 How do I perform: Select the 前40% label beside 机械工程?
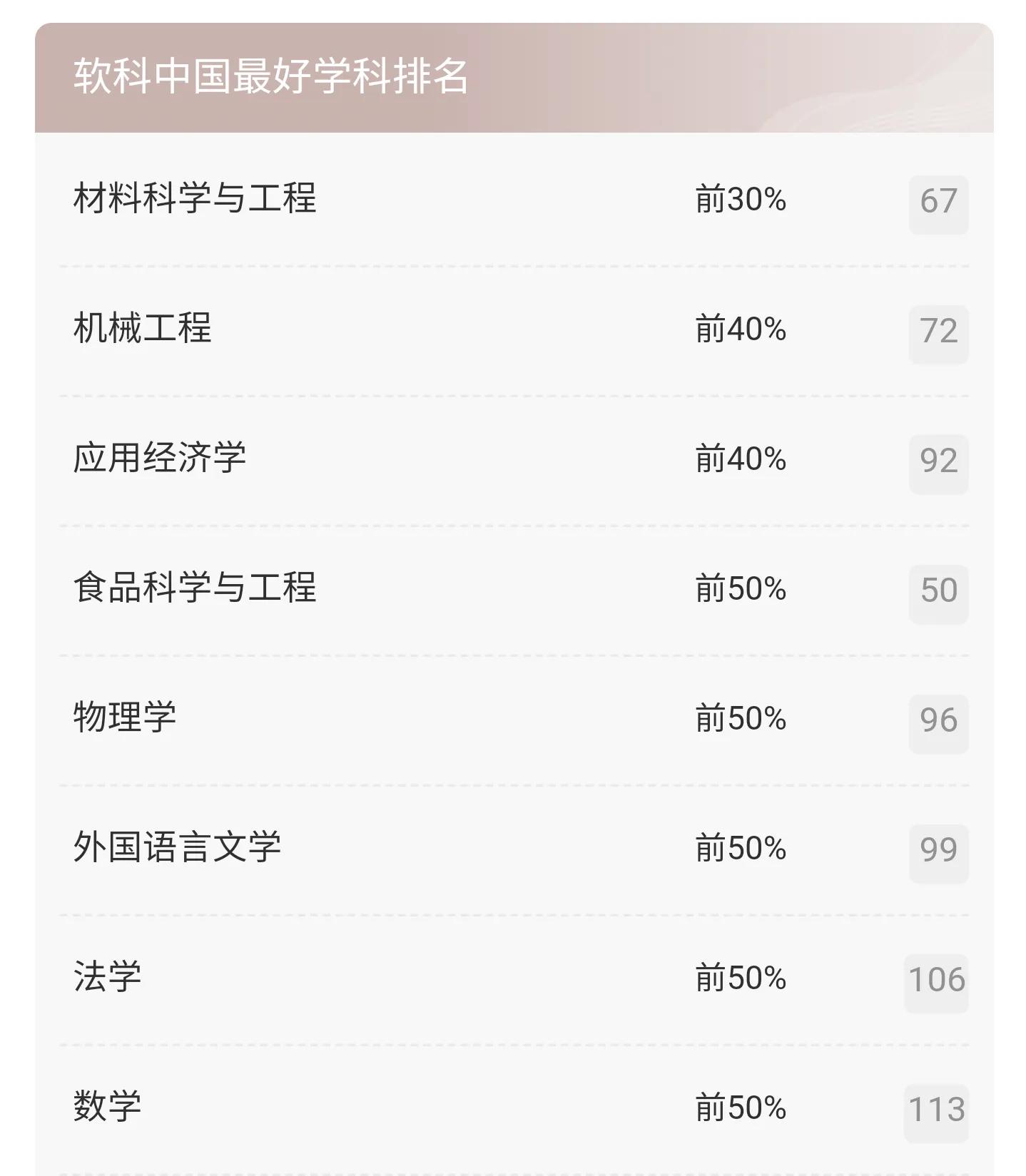[741, 329]
